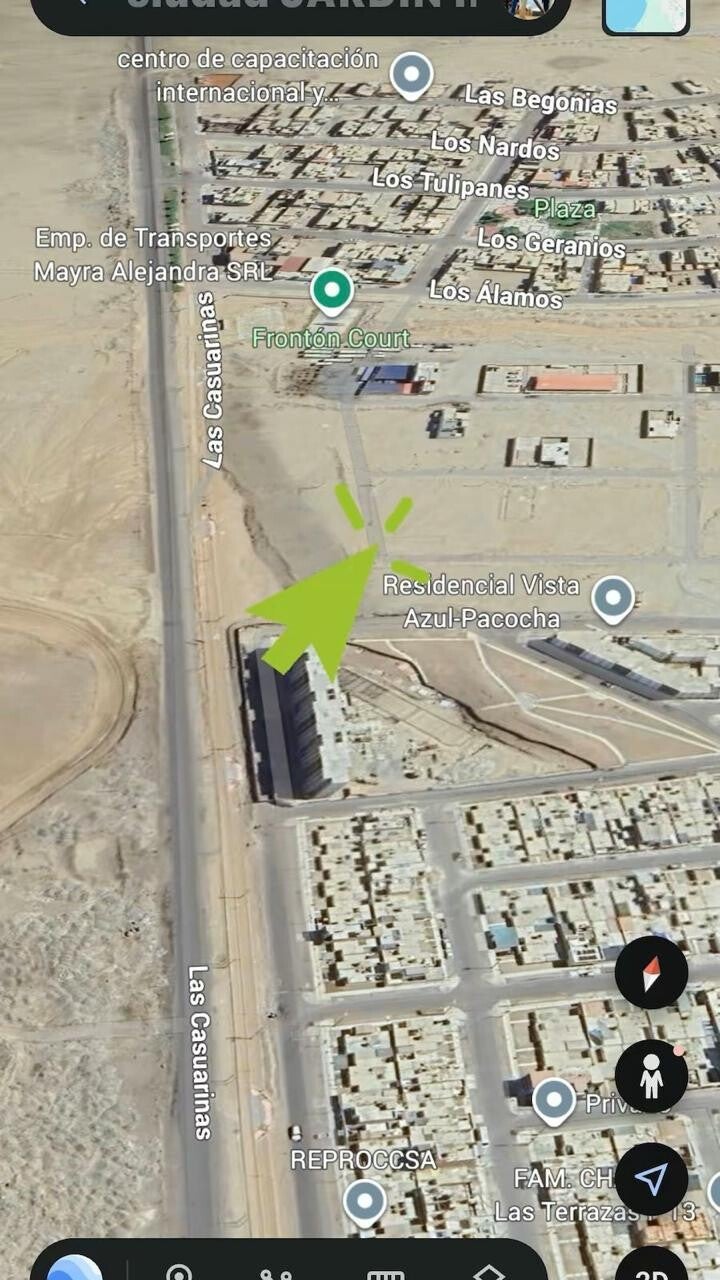Image resolution: width=720 pixels, height=1280 pixels.
Task: Open Street View with the pegman button
Action: point(651,1075)
